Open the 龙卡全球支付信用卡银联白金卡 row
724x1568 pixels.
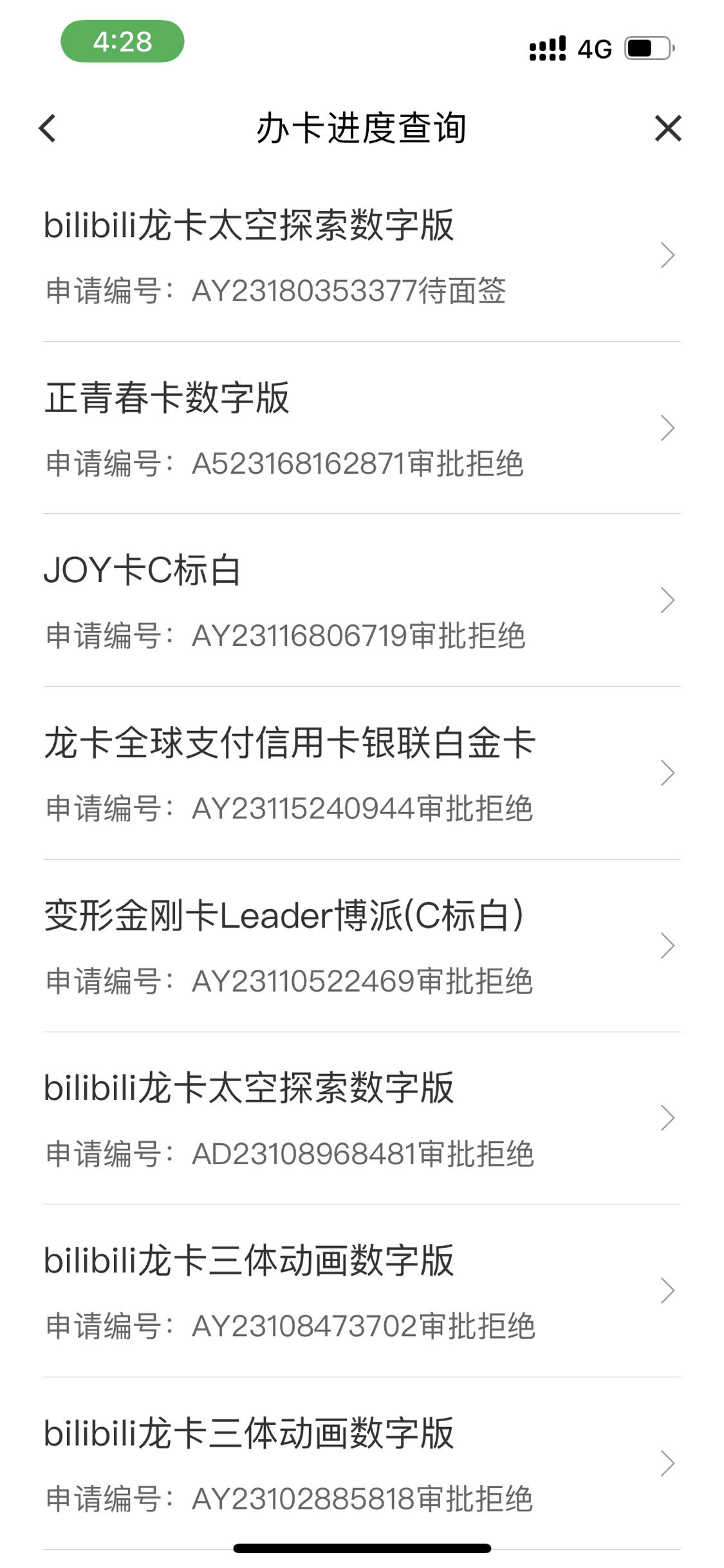click(362, 773)
